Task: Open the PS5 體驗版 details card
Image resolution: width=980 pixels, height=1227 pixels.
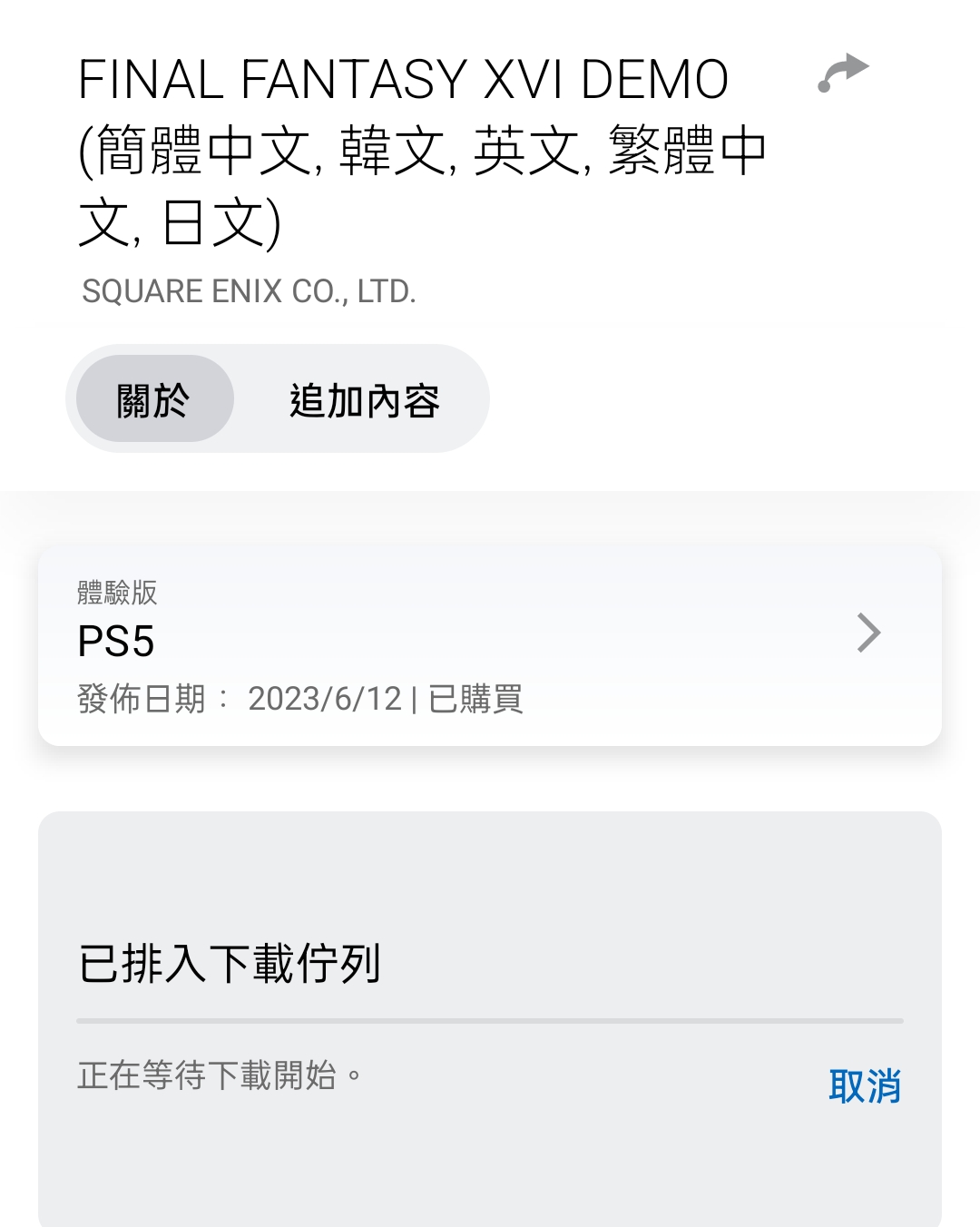Action: [489, 645]
